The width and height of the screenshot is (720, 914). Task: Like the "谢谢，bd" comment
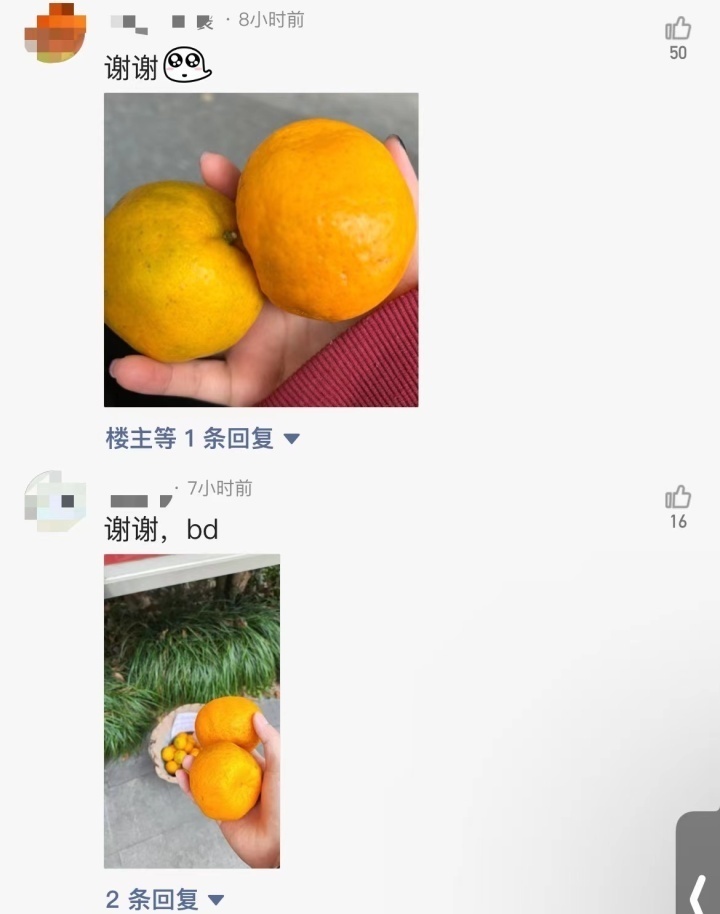pos(678,498)
